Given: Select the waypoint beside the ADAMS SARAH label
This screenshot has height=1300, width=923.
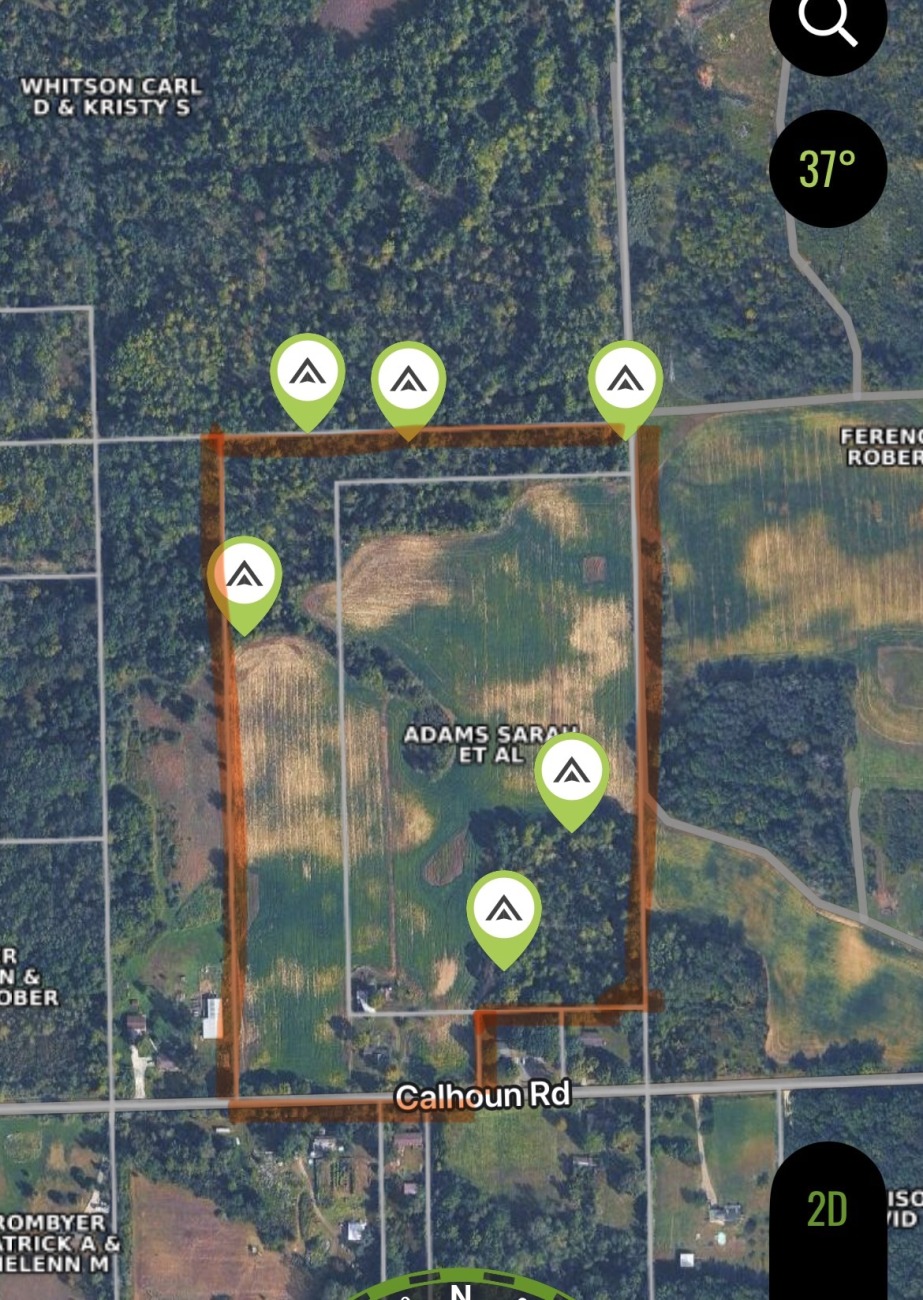Looking at the screenshot, I should pyautogui.click(x=571, y=772).
